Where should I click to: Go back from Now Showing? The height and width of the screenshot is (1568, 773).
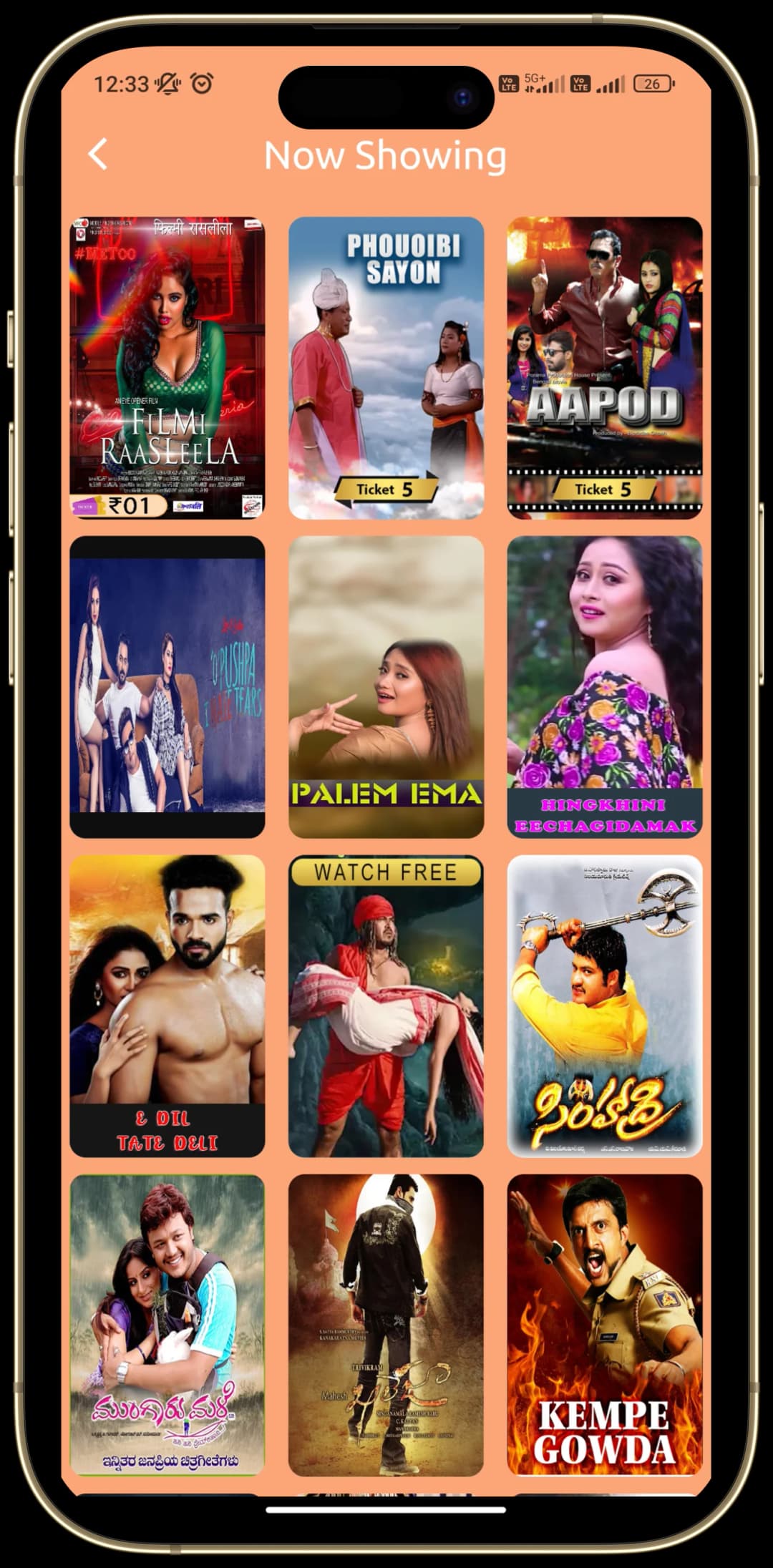click(98, 155)
